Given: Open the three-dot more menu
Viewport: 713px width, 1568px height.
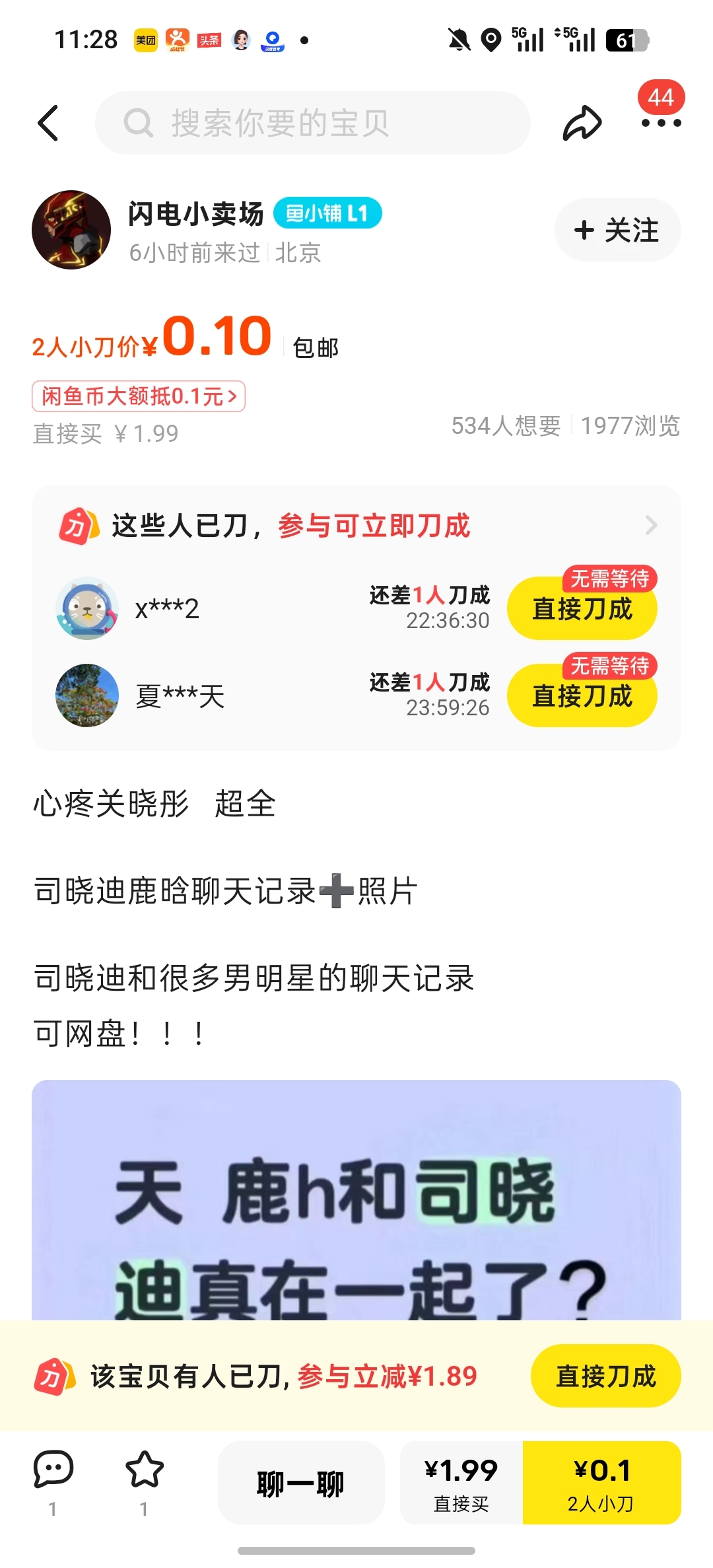Looking at the screenshot, I should coord(661,123).
